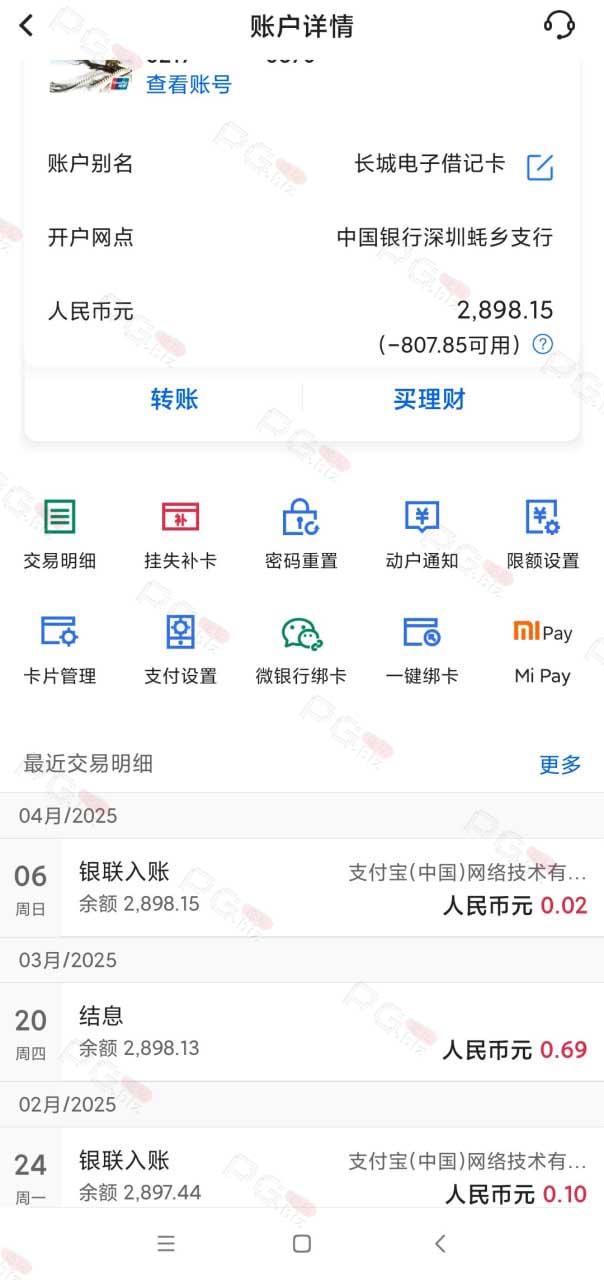The image size is (604, 1280).
Task: Edit the account alias 长城电子借记卡
Action: tap(540, 167)
